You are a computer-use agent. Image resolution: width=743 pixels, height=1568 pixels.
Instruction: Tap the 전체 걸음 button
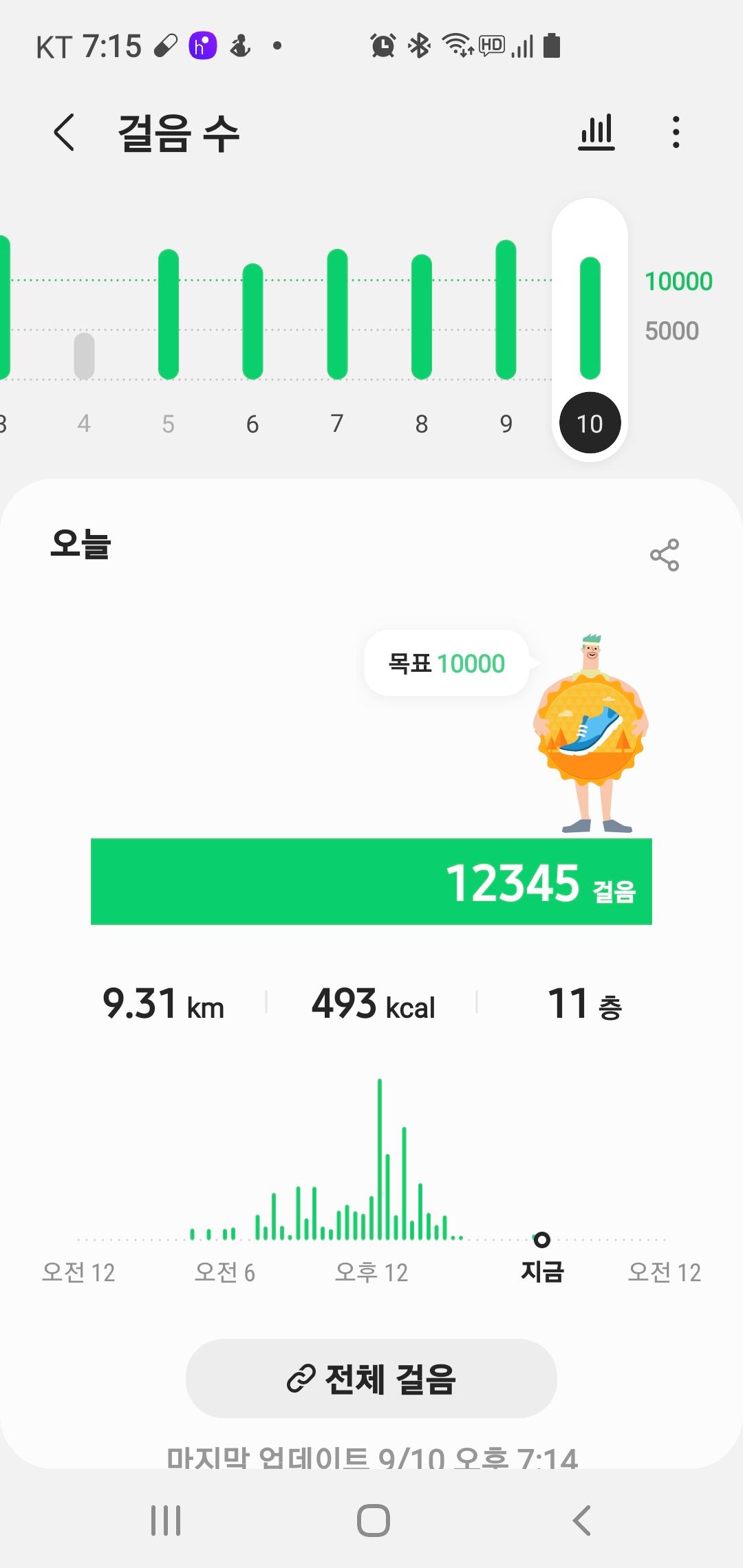(371, 1378)
